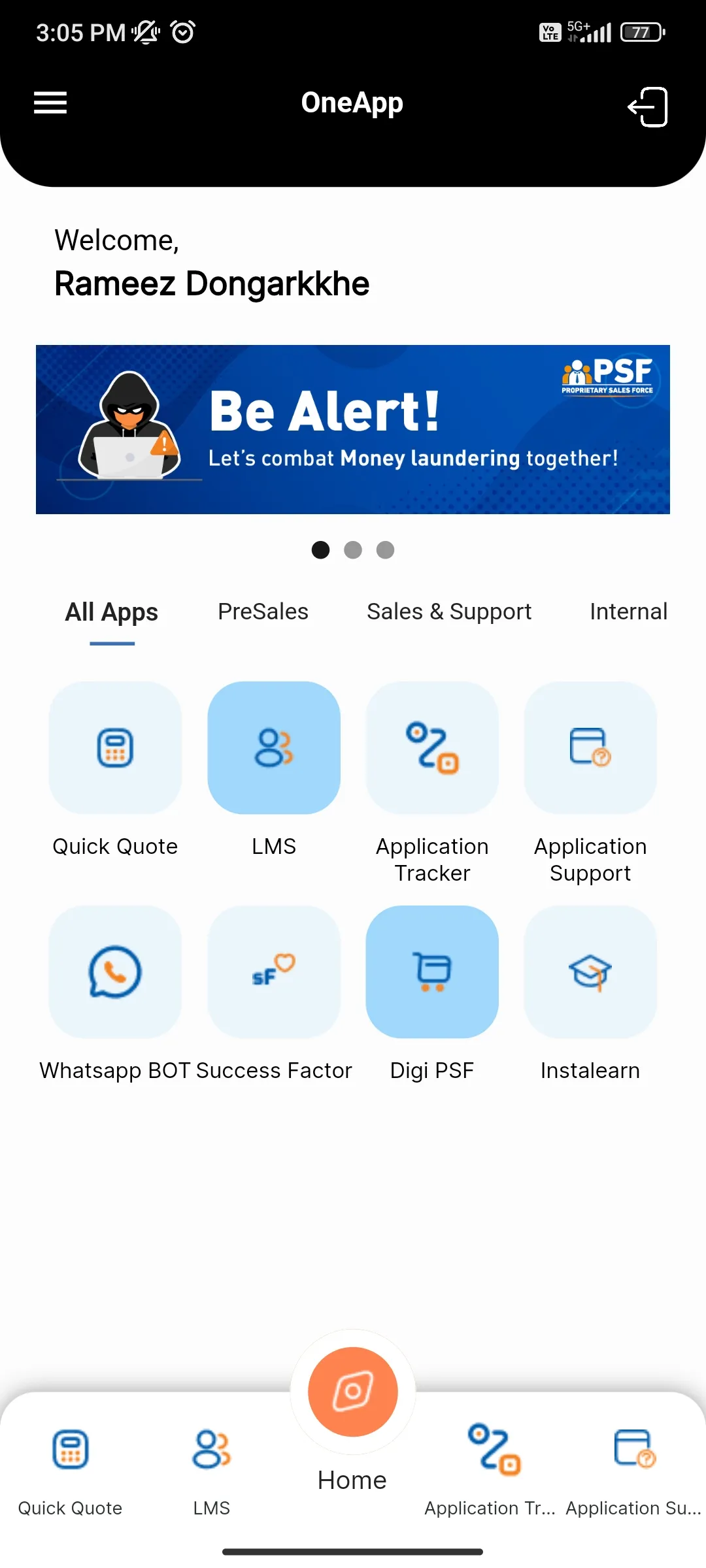Open the Digi PSF tile

(x=432, y=972)
